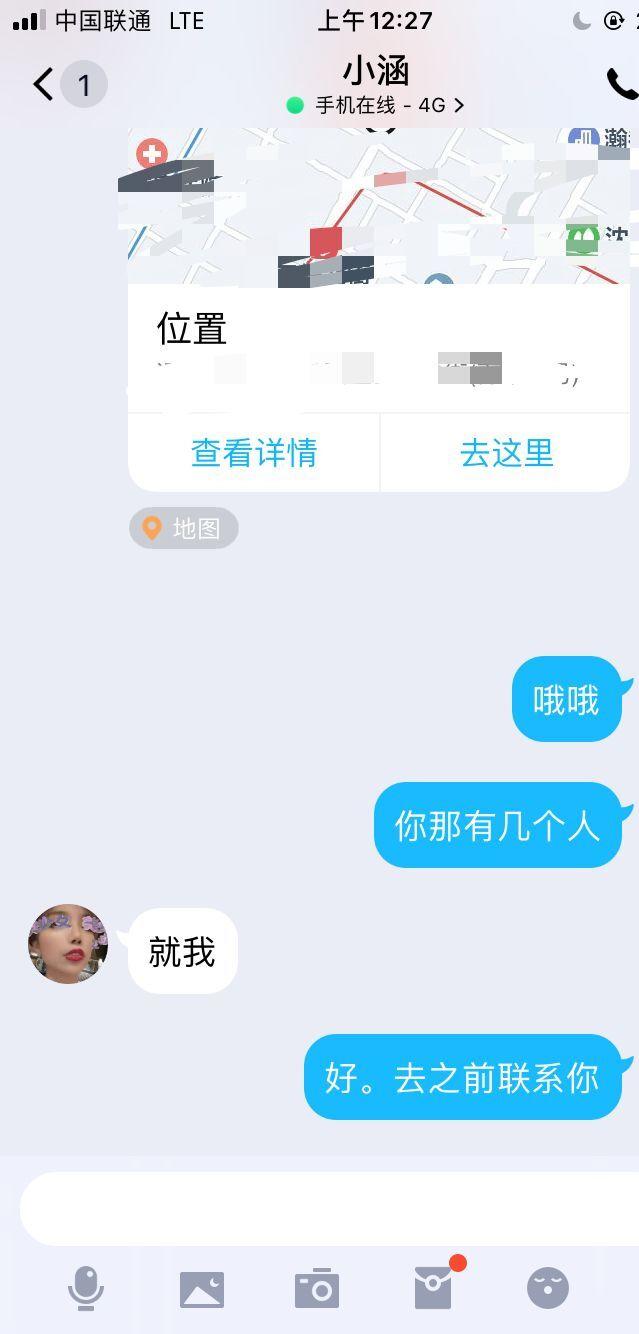Open the camera to take photo

point(317,1289)
